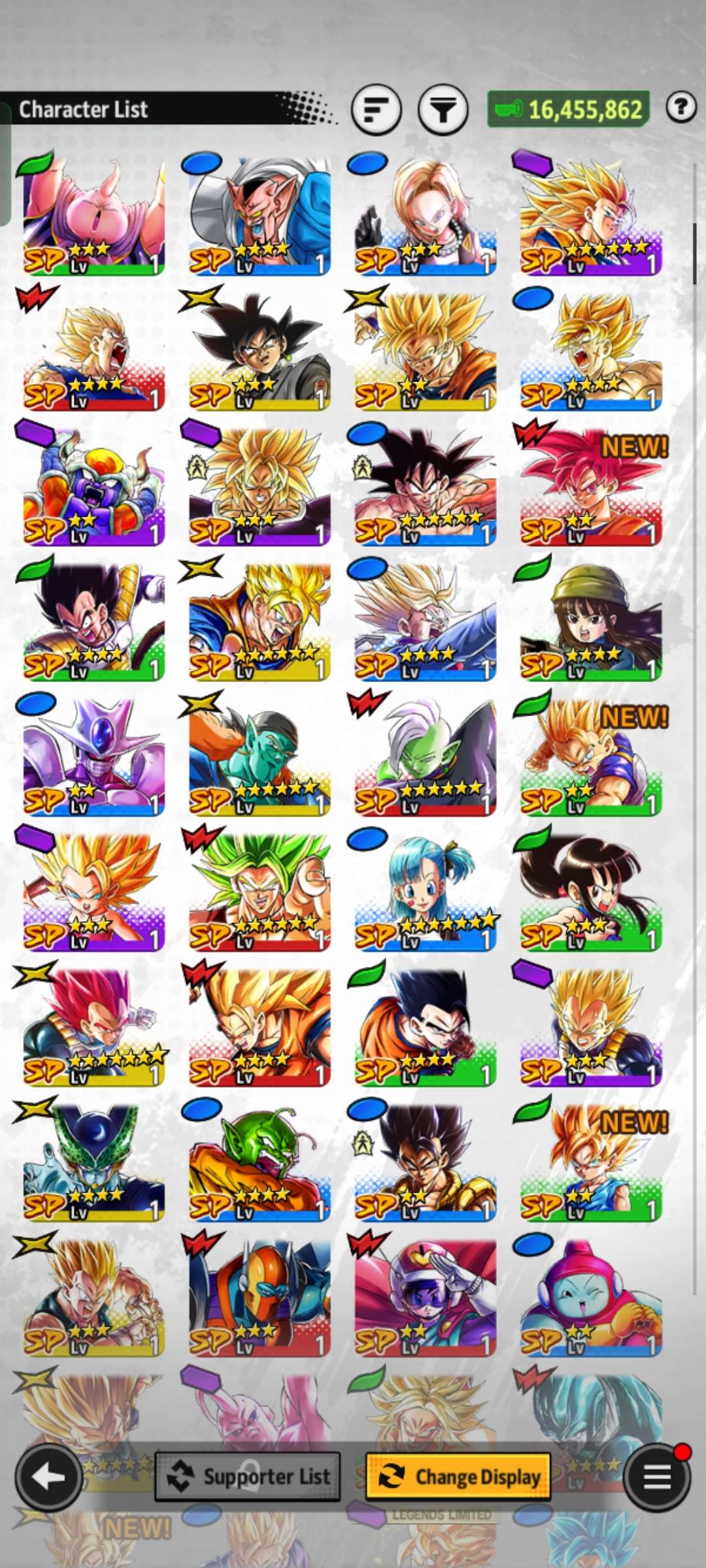Open the blue-haired Bulma character card
The width and height of the screenshot is (706, 1568).
point(425,892)
